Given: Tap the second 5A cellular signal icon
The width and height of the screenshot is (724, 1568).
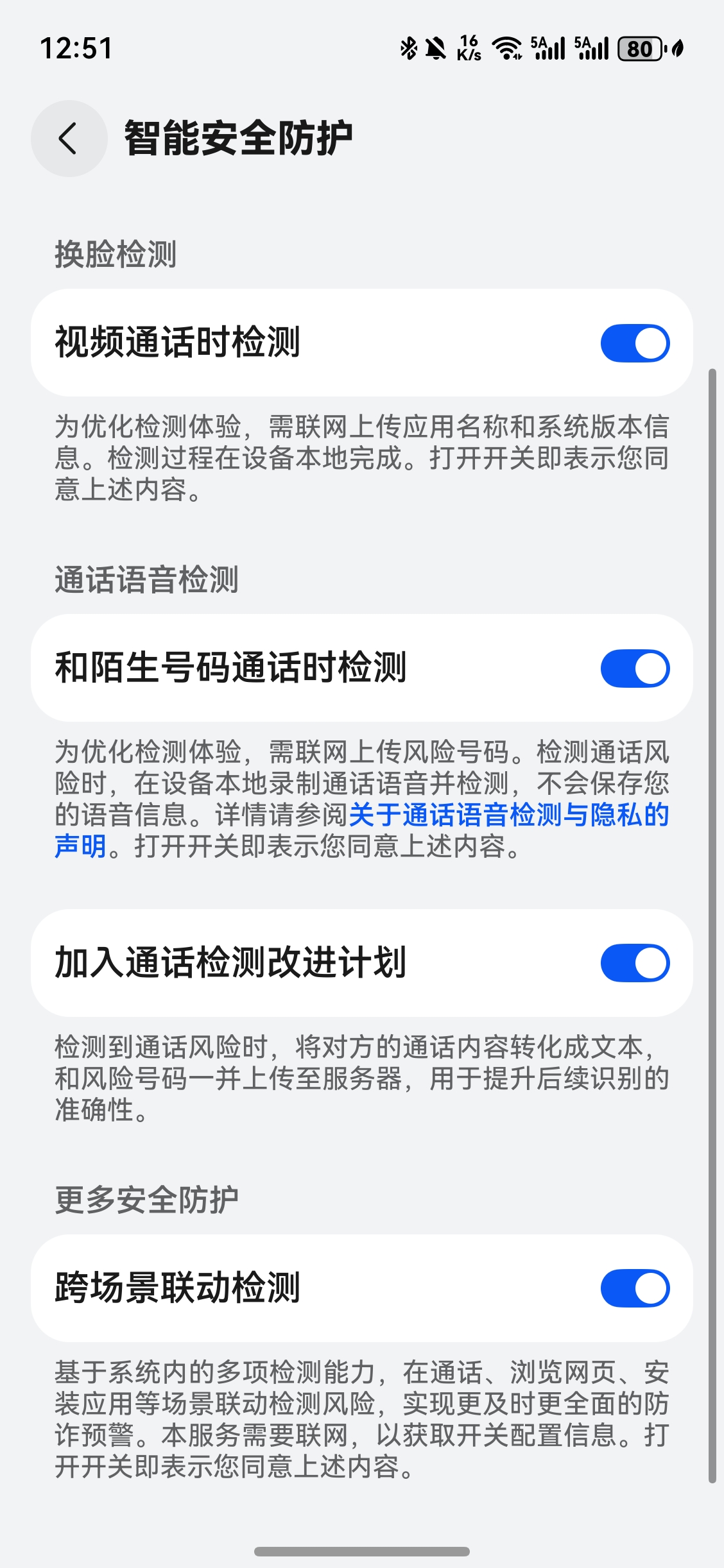Looking at the screenshot, I should pyautogui.click(x=591, y=47).
